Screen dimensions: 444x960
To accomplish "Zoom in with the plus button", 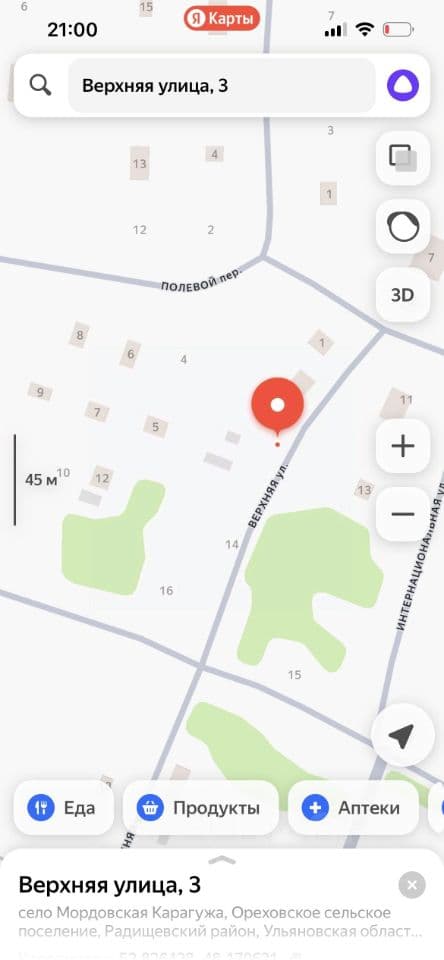I will tap(403, 446).
